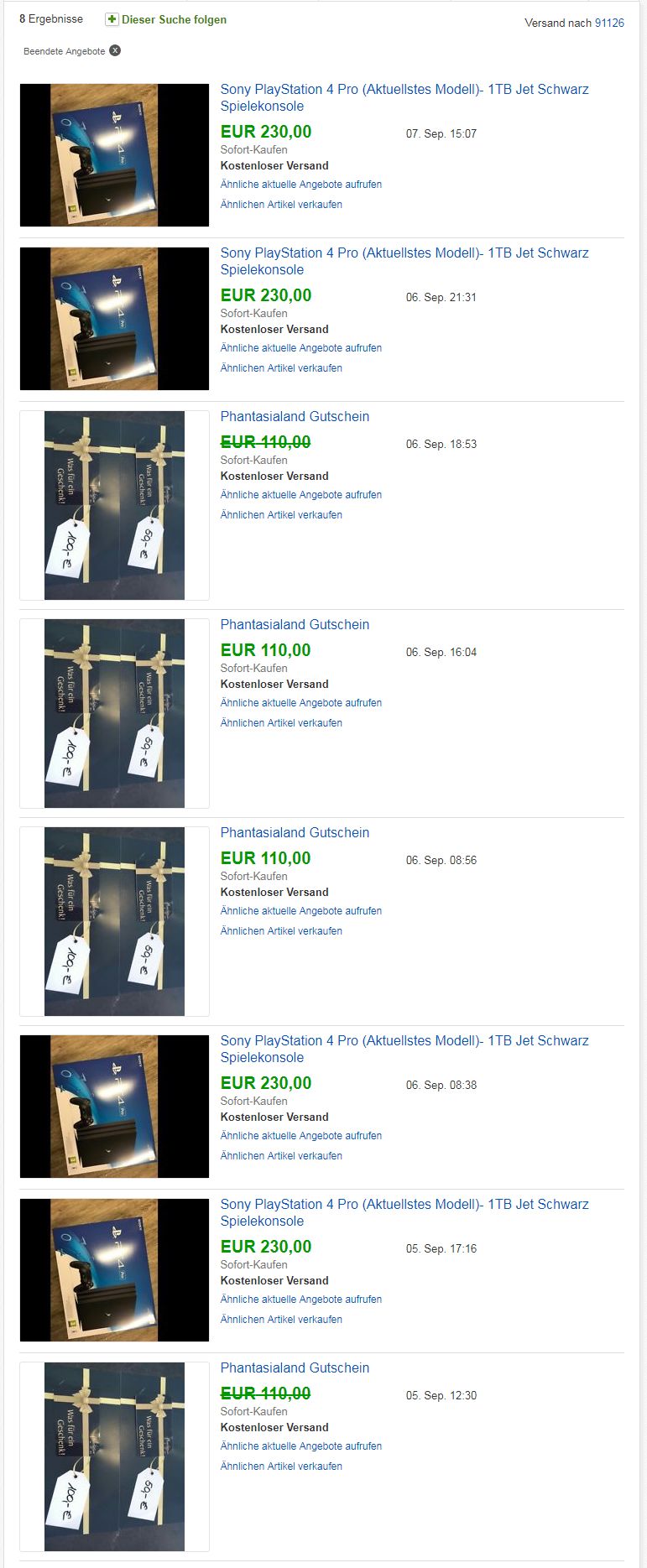Viewport: 647px width, 1568px height.
Task: Open Phantasialand Gutschein listing ended 06. Sep. 08:56
Action: coord(295,832)
